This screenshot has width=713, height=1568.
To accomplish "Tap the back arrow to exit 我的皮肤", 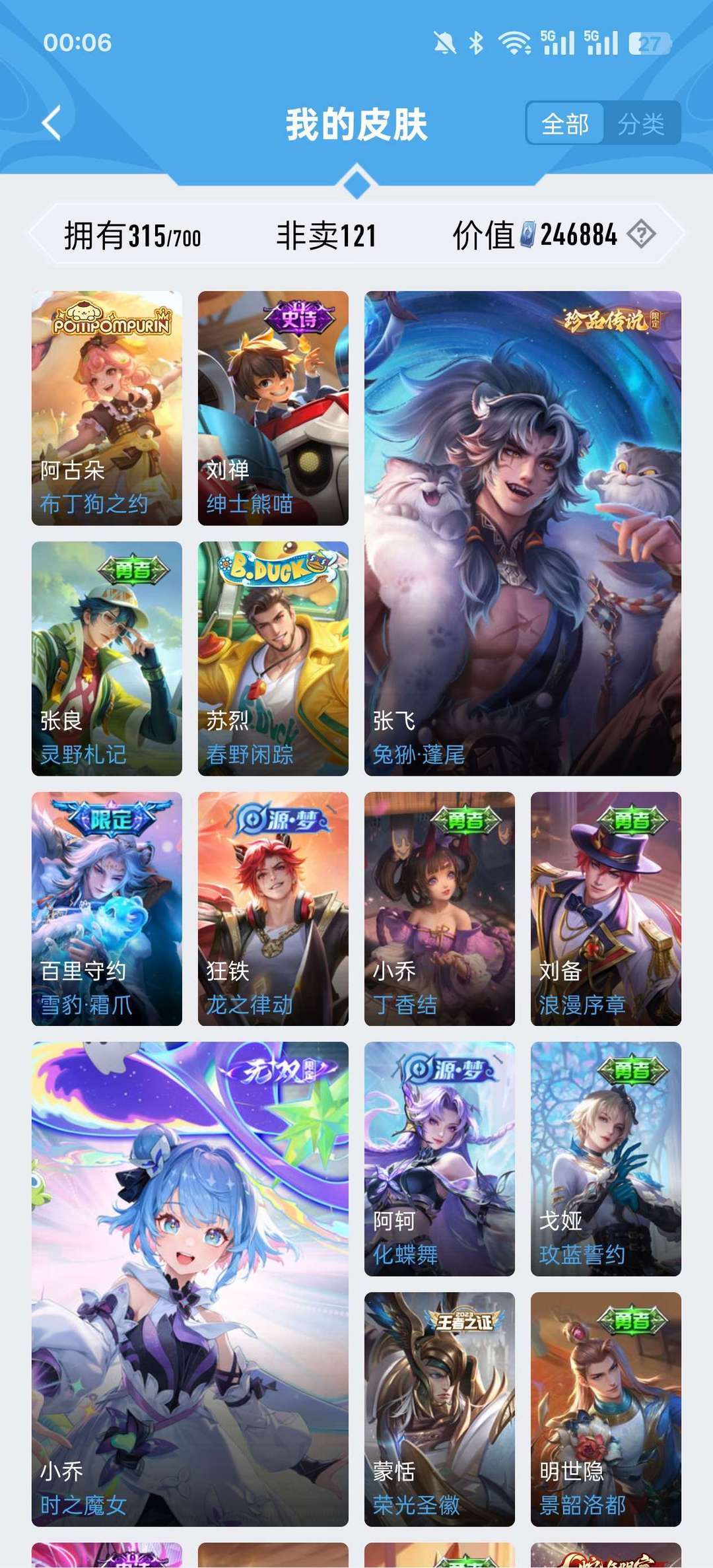I will (51, 123).
